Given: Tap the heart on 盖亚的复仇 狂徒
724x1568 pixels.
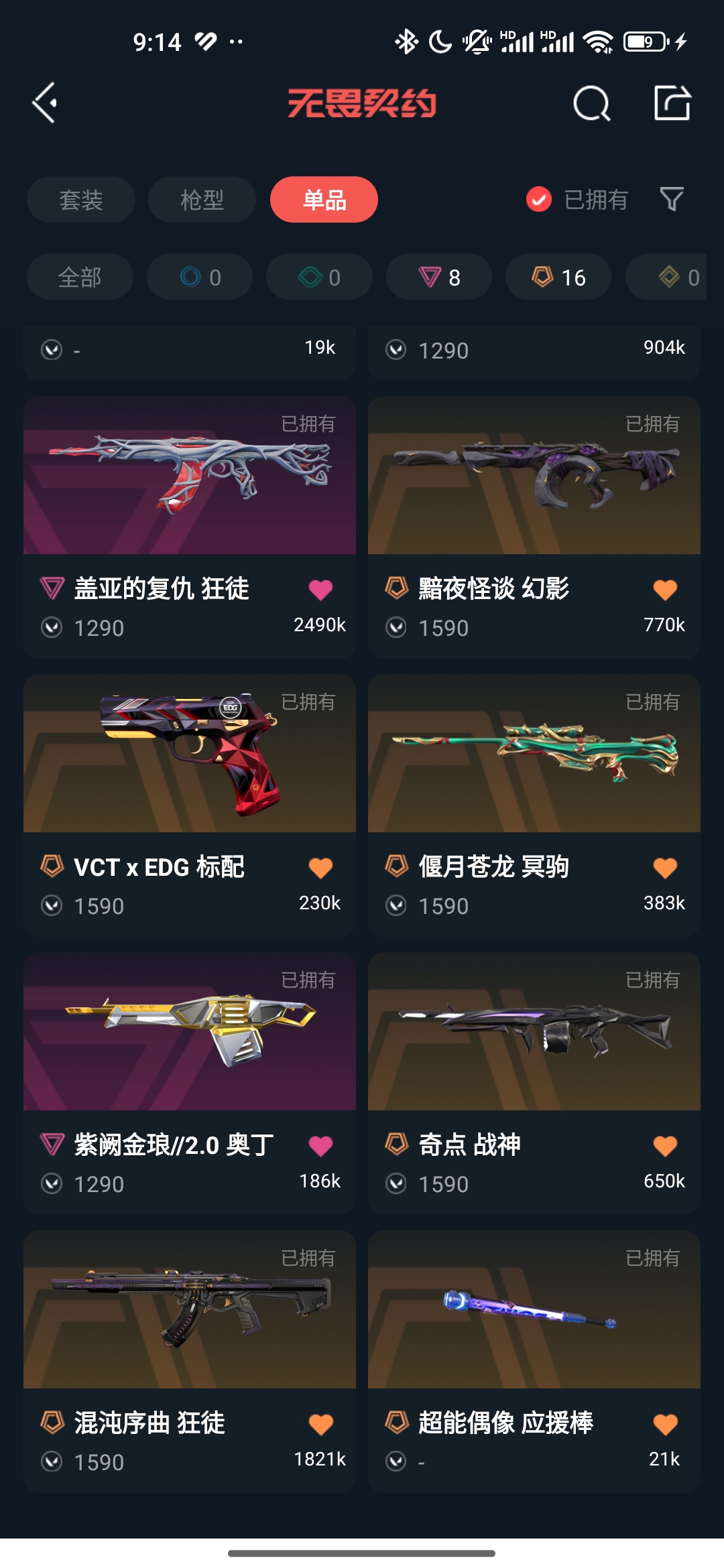Looking at the screenshot, I should 320,590.
